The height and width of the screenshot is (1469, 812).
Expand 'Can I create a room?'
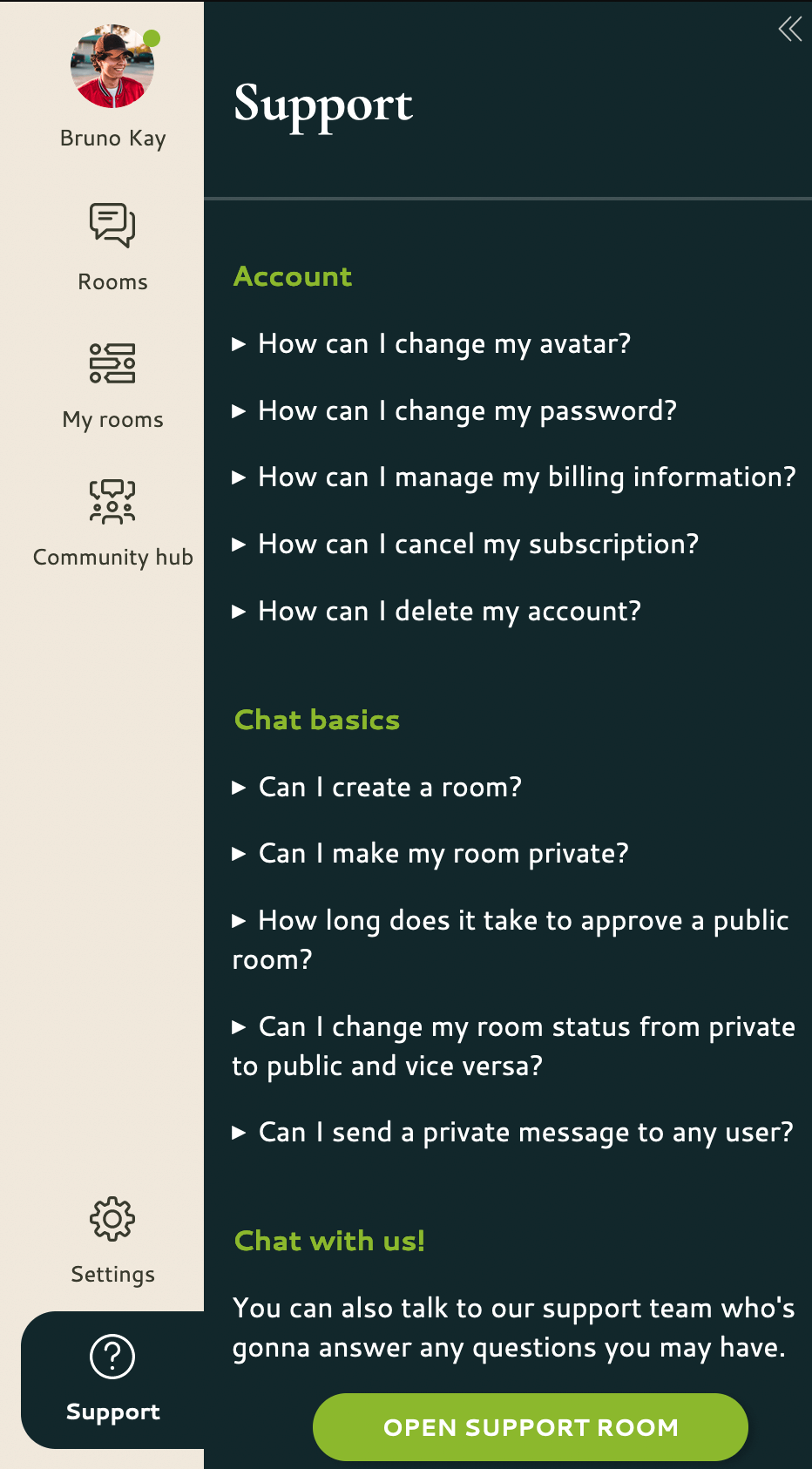tap(389, 788)
